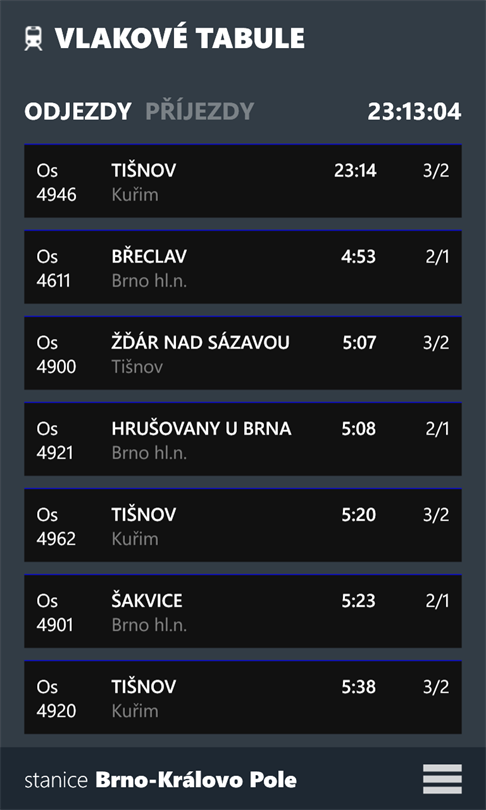486x810 pixels.
Task: Open train Os 4946 to Tišnov
Action: pyautogui.click(x=243, y=181)
